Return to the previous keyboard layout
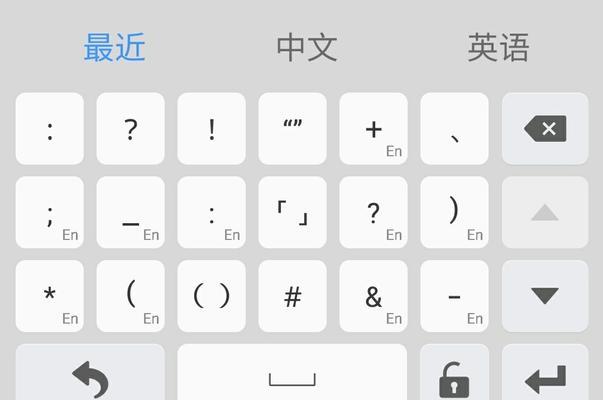Viewport: 603px width, 400px height. pyautogui.click(x=90, y=378)
